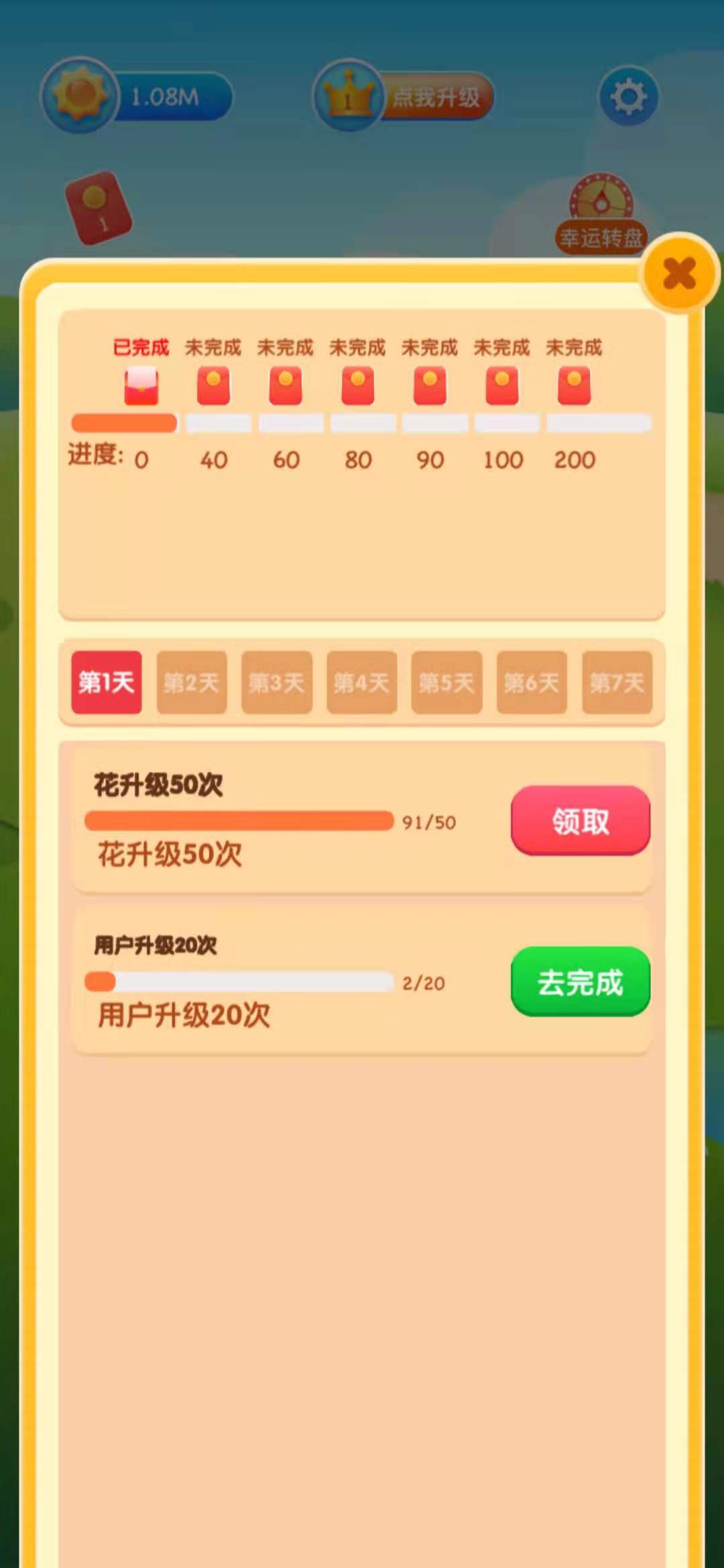
Task: Switch to the 第2天 tab
Action: [192, 682]
